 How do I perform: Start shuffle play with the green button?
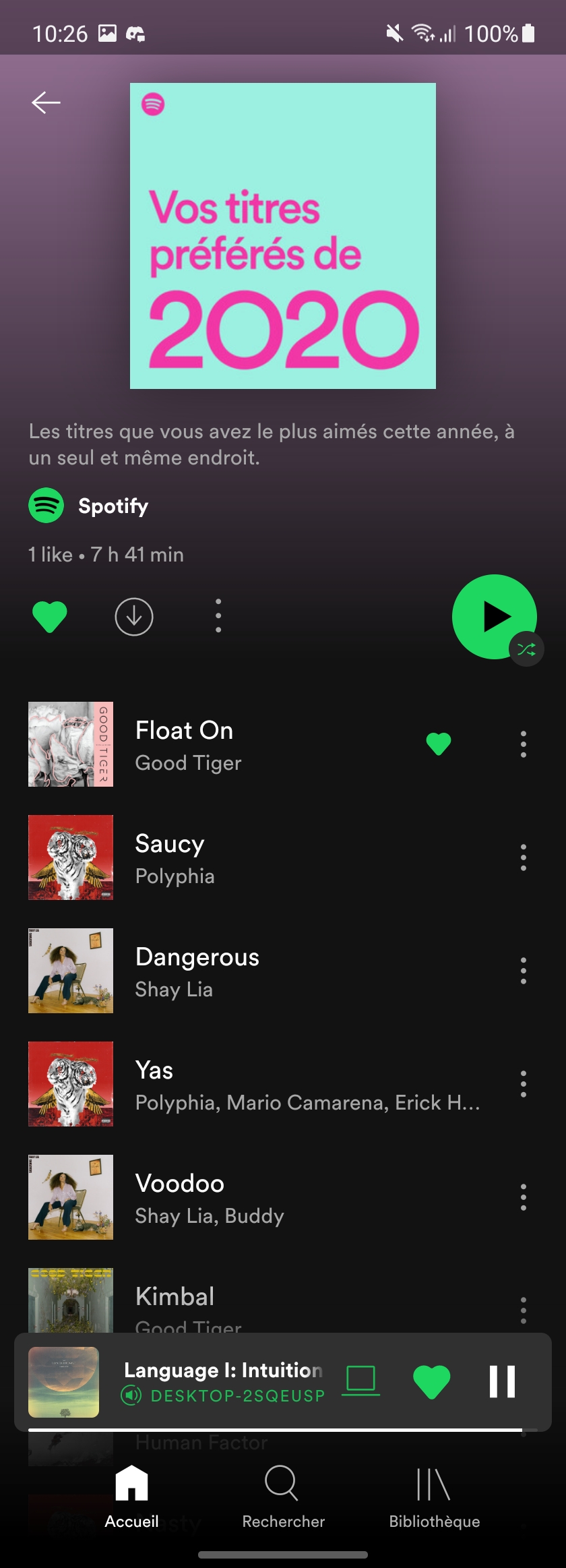click(495, 616)
